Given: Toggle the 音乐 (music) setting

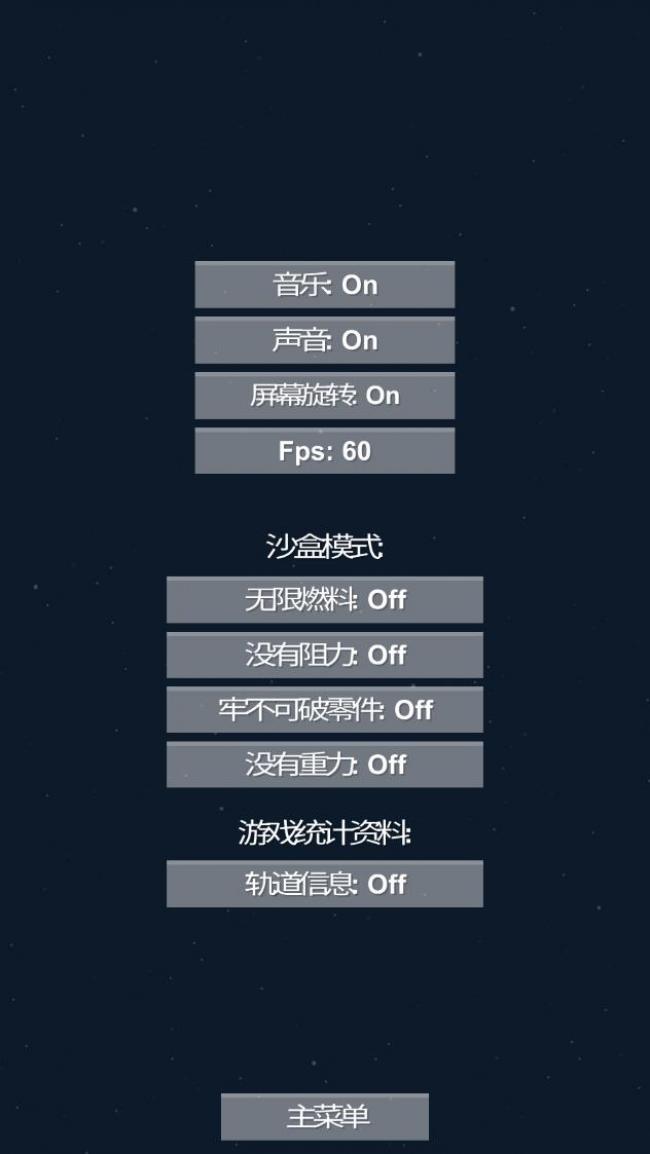Looking at the screenshot, I should (324, 285).
